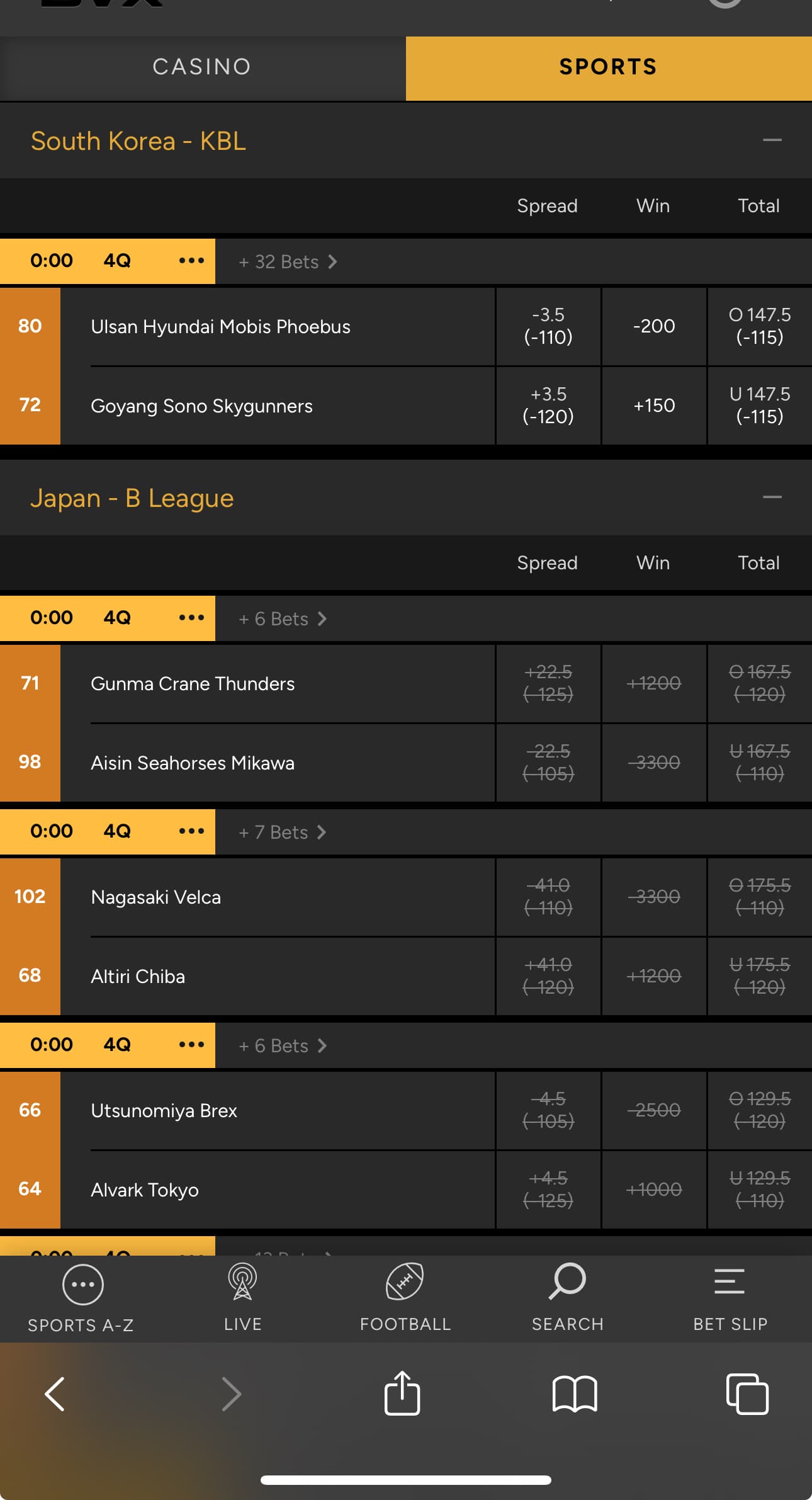
Task: Open browser tabs overview
Action: [x=747, y=1394]
